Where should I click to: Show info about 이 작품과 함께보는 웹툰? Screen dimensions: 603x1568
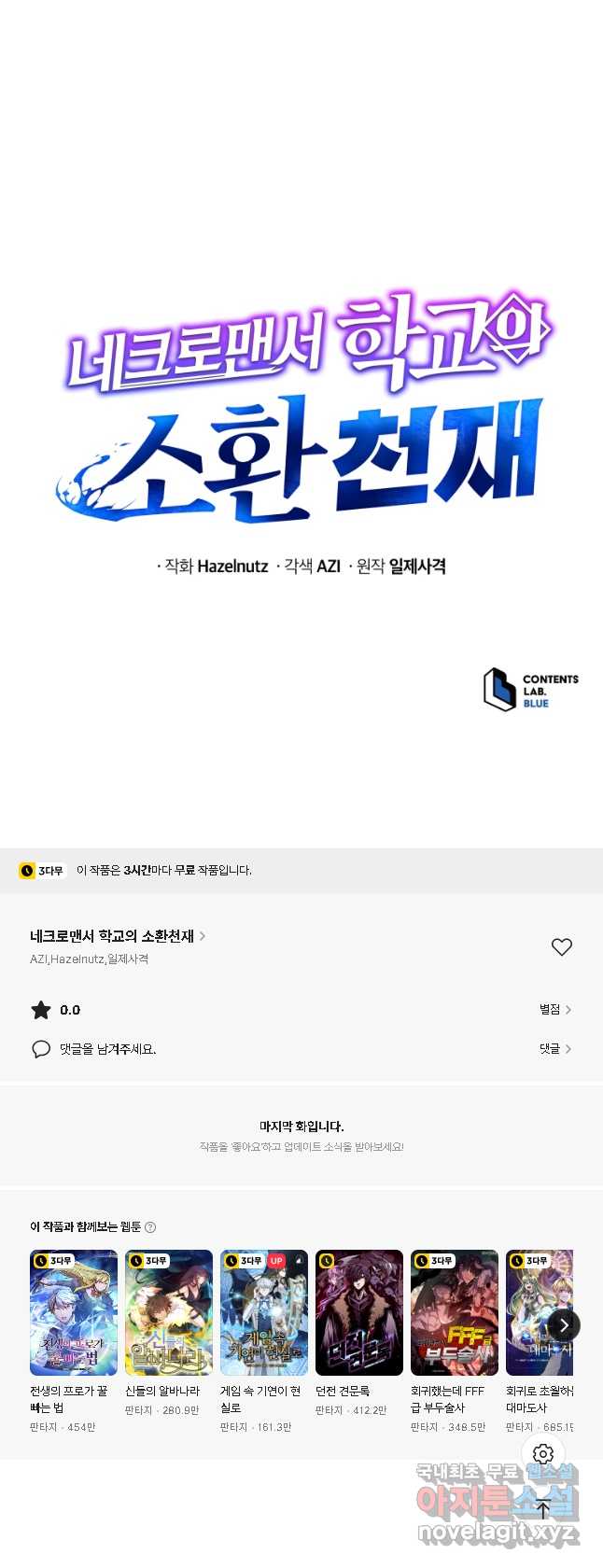tap(150, 1227)
